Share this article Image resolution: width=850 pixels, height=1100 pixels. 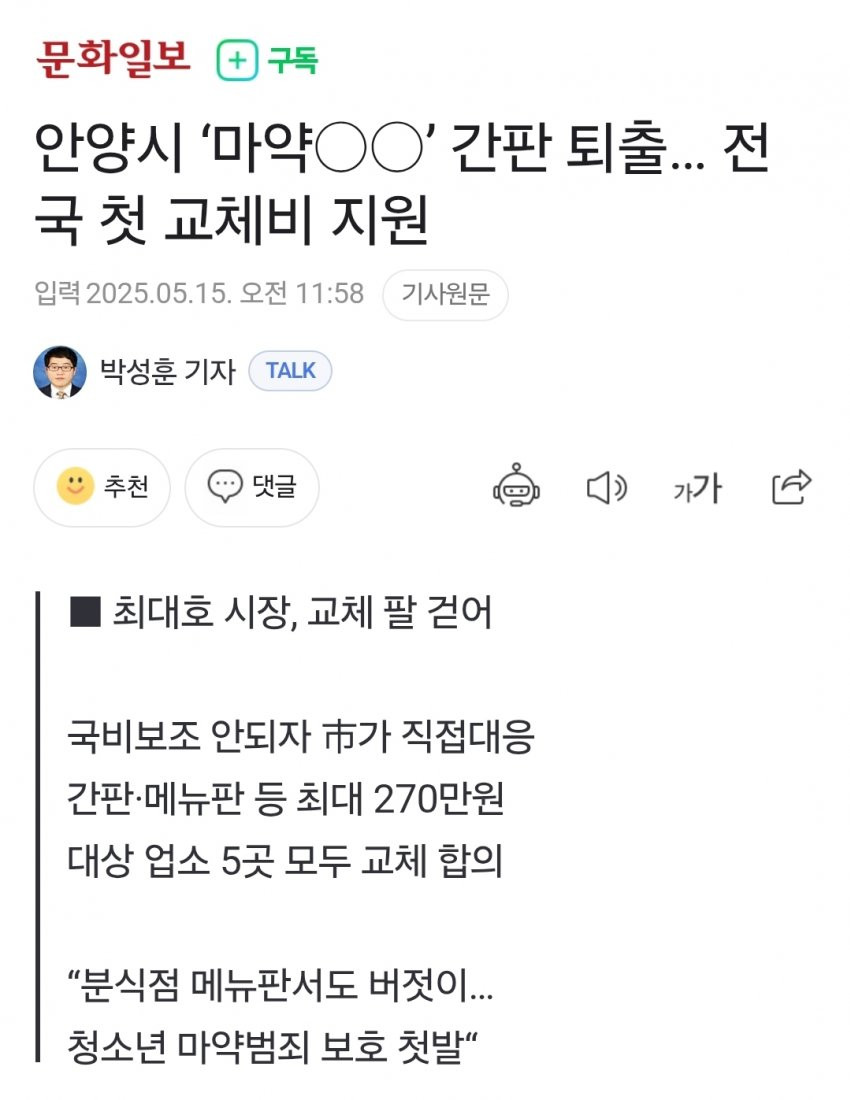click(791, 487)
